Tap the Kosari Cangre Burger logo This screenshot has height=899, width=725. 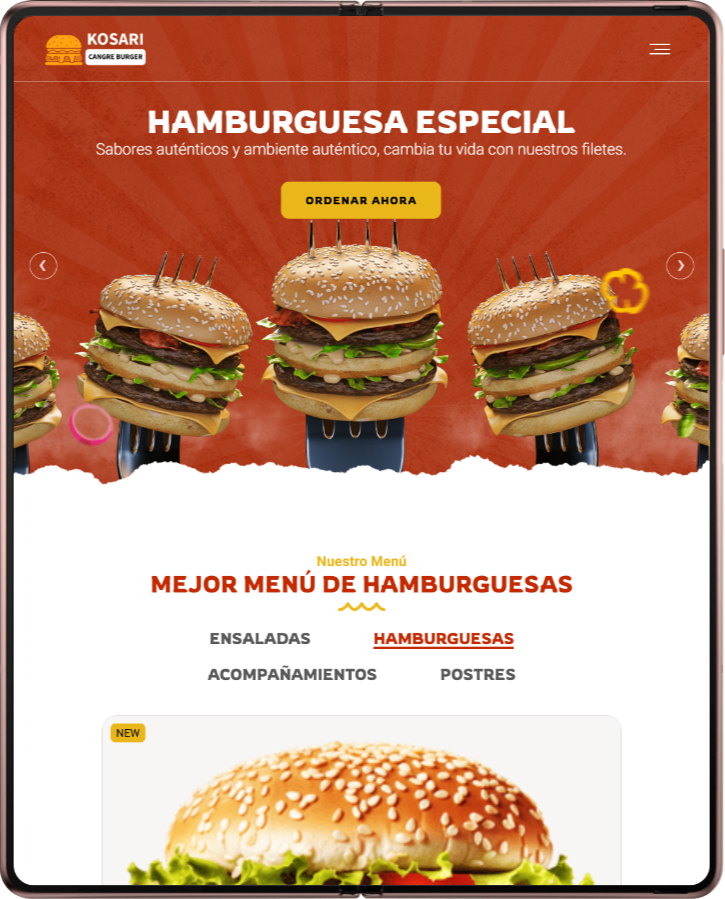(x=95, y=49)
